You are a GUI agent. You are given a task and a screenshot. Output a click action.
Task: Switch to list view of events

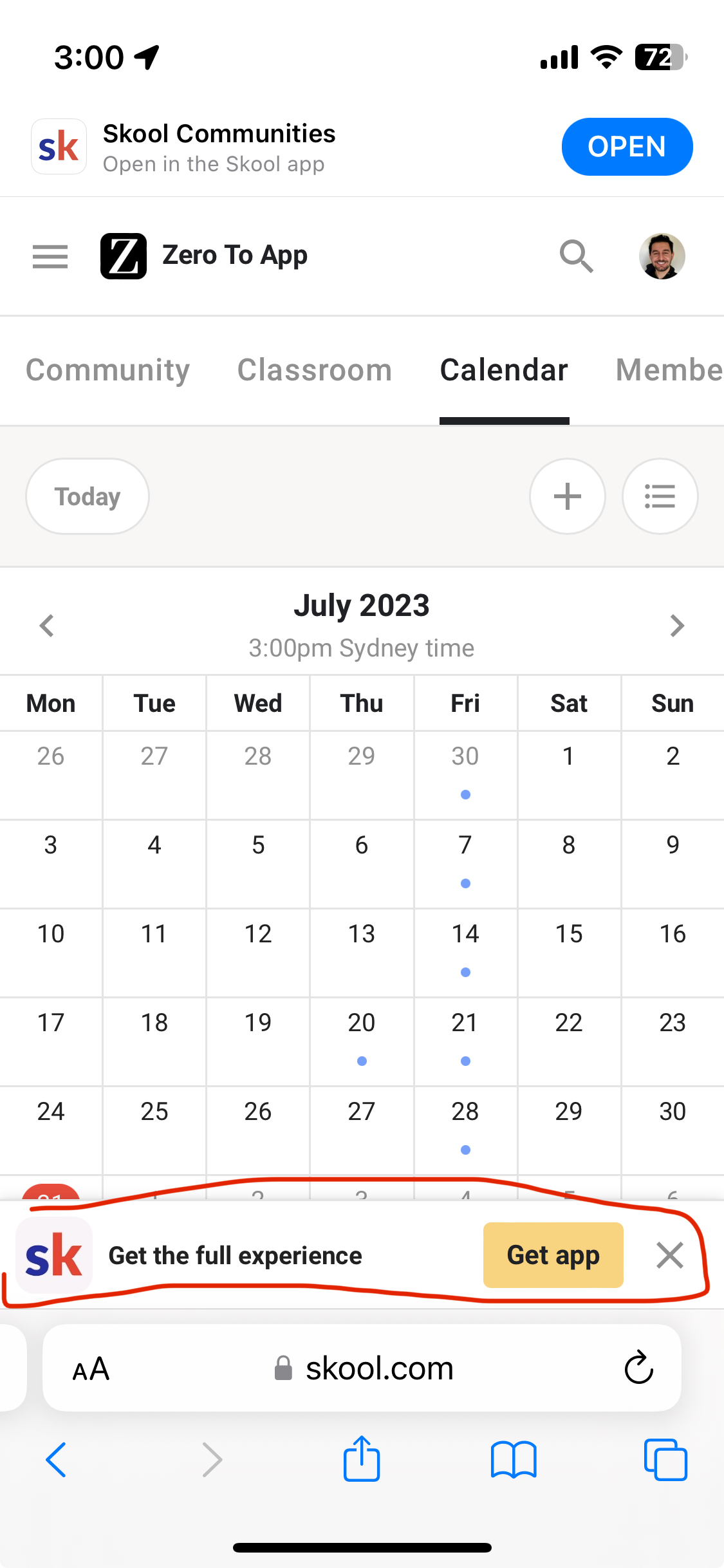660,496
